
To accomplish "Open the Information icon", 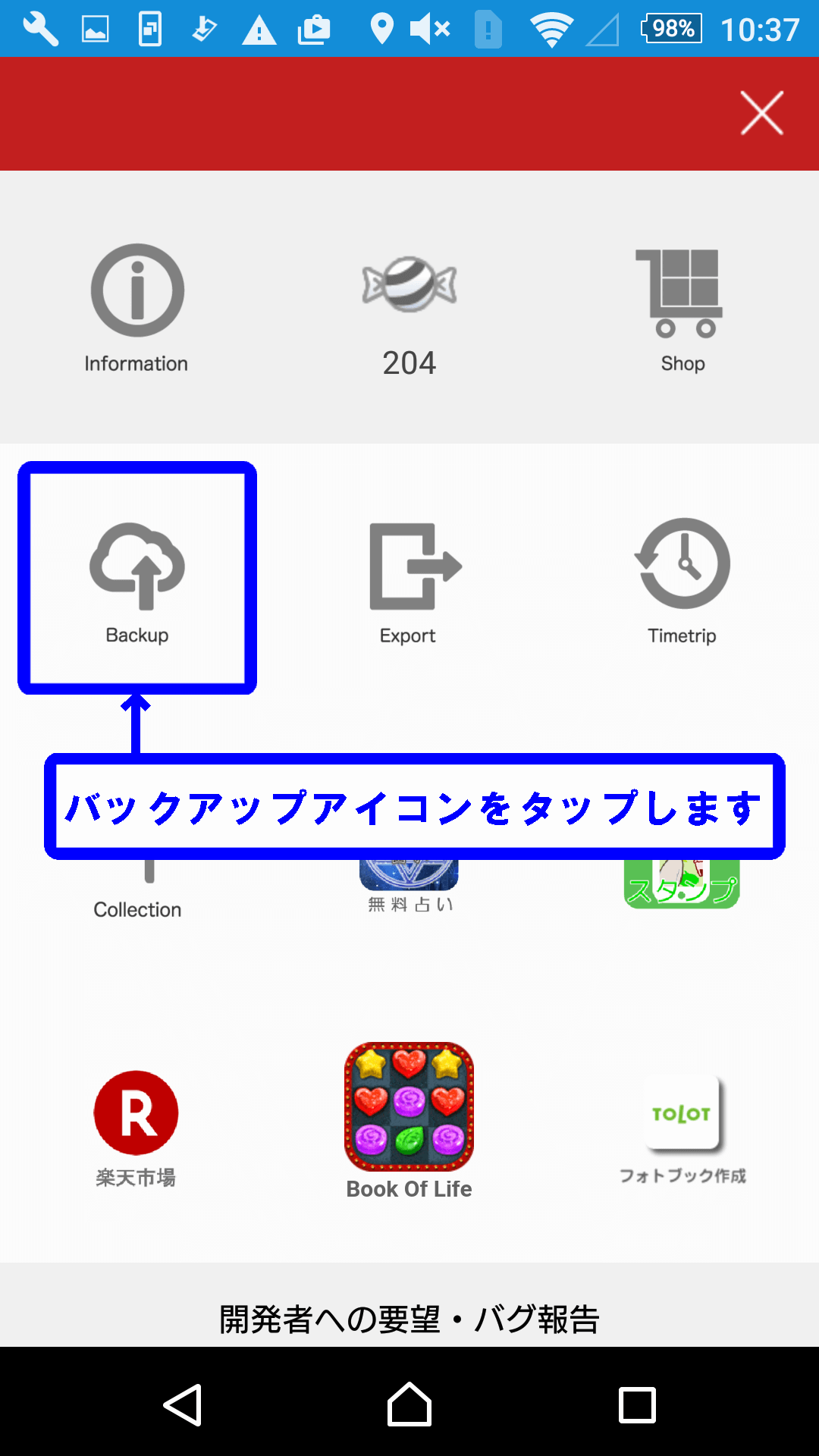I will tap(137, 290).
